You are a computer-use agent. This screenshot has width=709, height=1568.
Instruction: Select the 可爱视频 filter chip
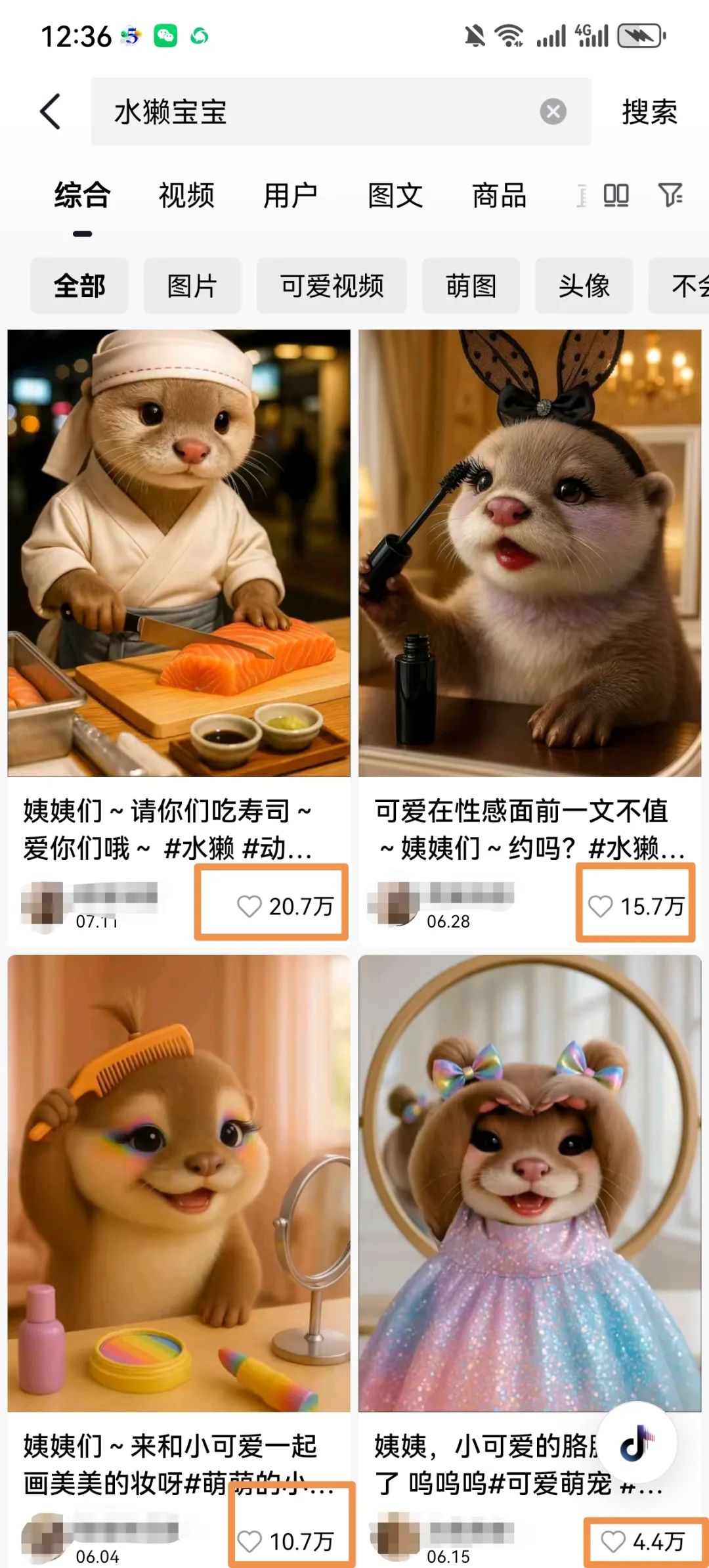pyautogui.click(x=332, y=286)
